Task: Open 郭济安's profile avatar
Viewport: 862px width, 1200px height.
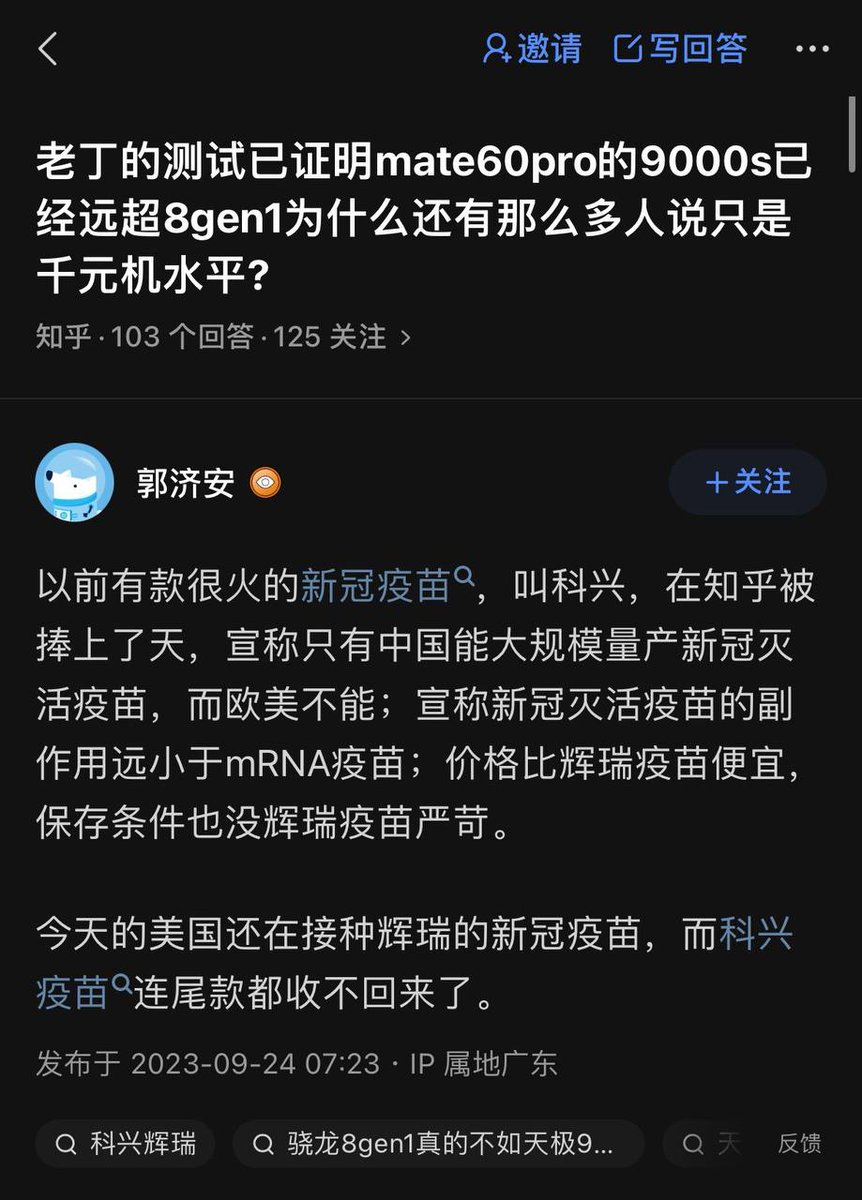Action: (x=74, y=482)
